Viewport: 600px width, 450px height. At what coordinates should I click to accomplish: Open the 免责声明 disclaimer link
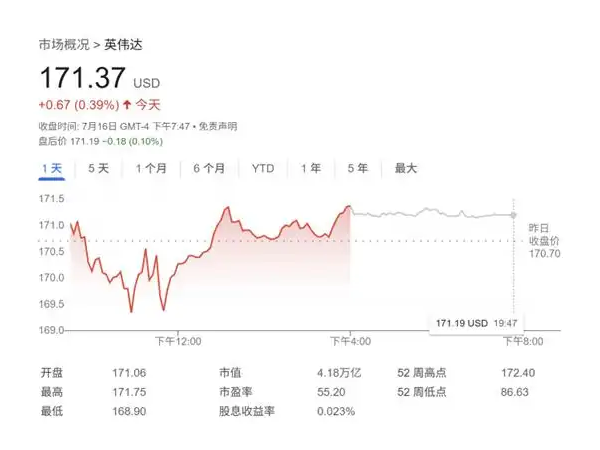click(218, 126)
